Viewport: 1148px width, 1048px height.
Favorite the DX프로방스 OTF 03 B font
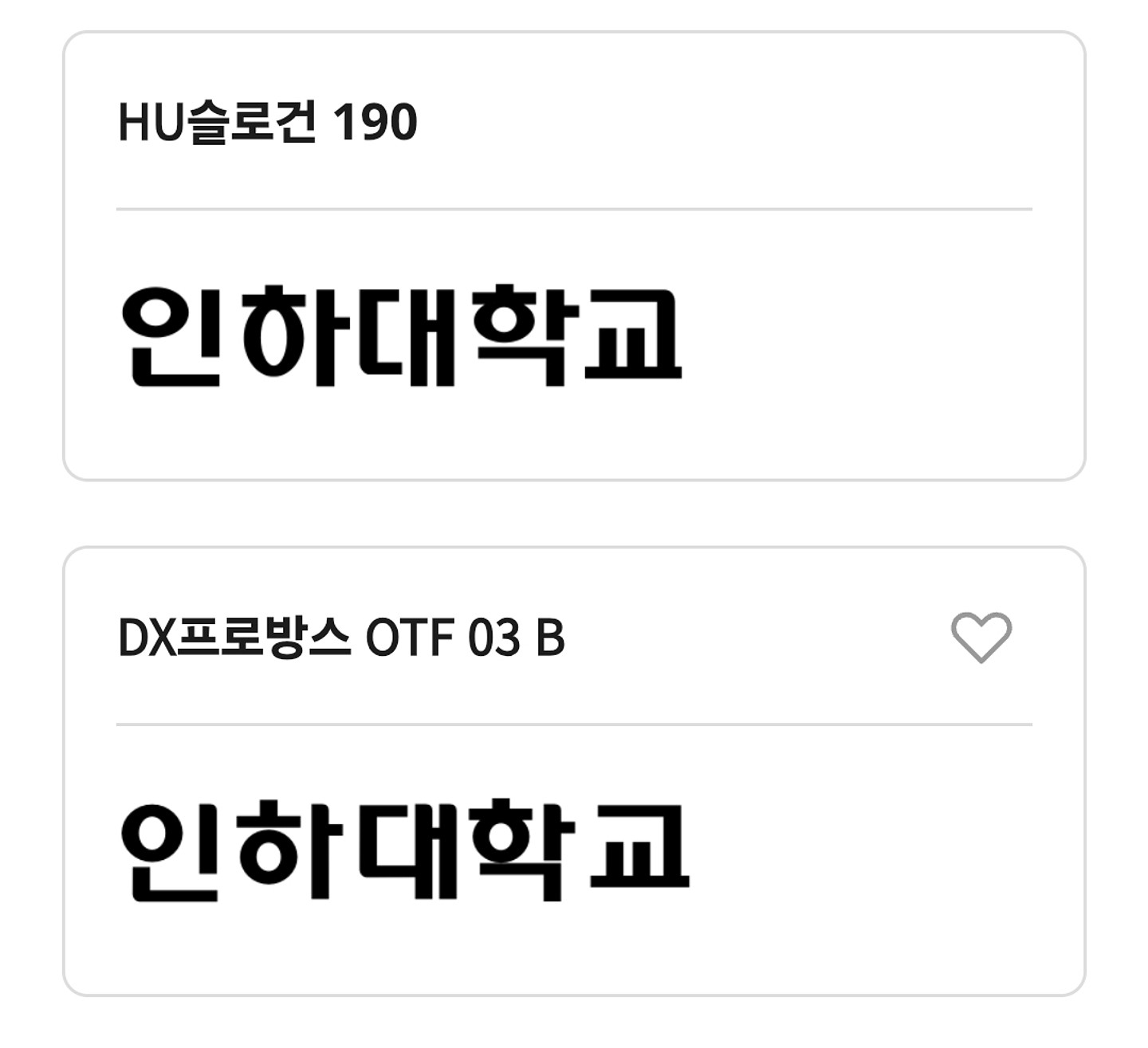tap(981, 637)
